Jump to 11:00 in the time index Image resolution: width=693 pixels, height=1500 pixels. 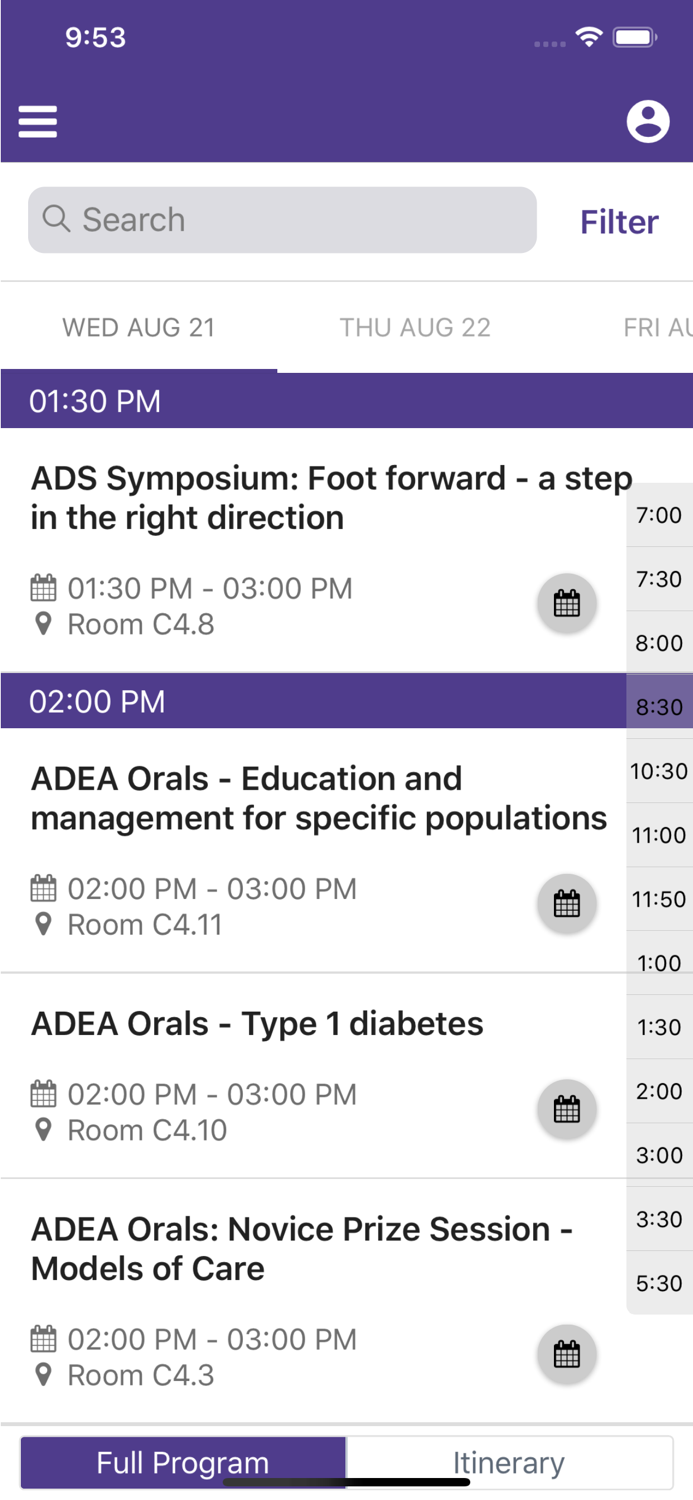[659, 836]
